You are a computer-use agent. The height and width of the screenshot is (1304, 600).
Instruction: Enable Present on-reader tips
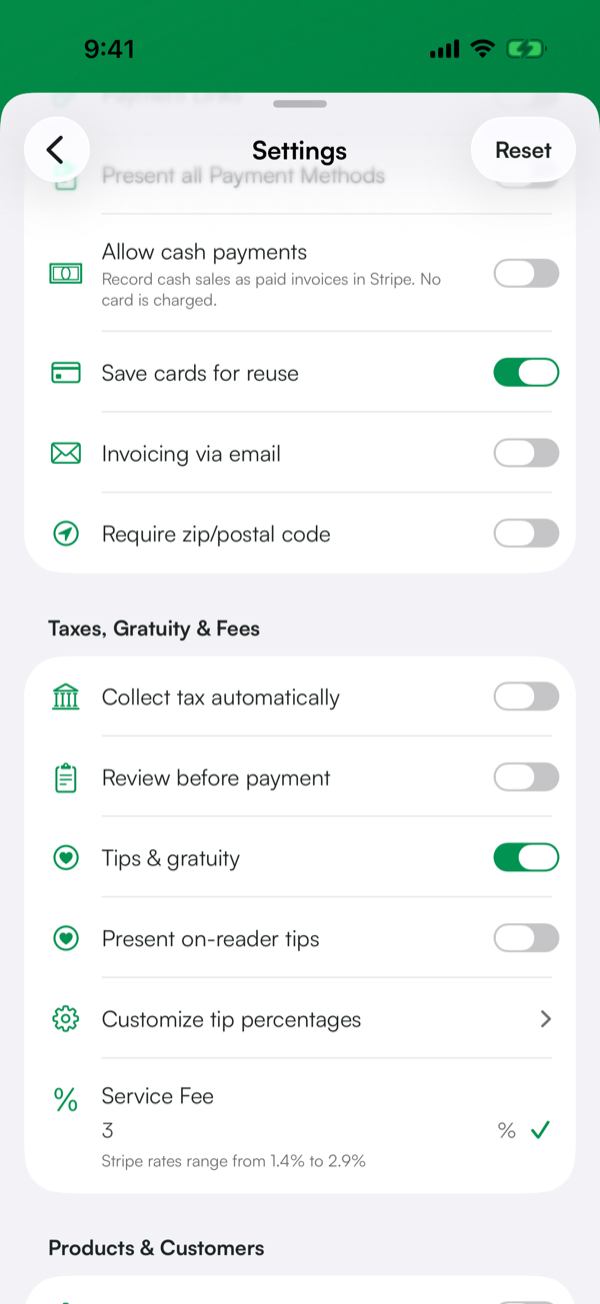tap(526, 938)
